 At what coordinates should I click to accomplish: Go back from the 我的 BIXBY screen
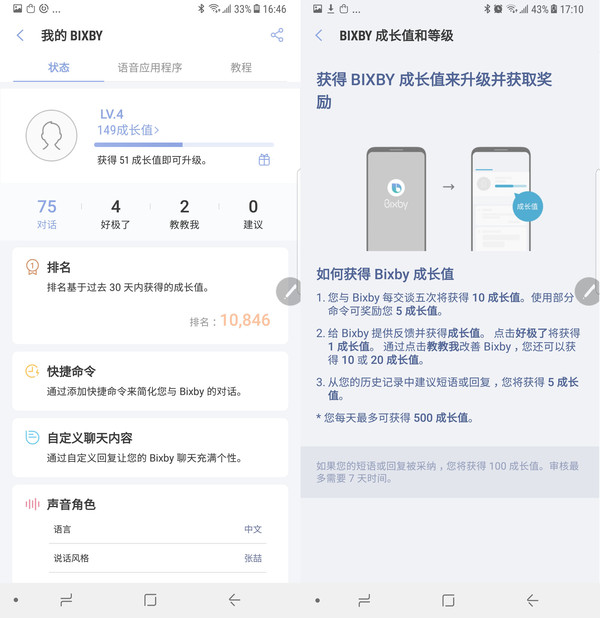pos(20,36)
